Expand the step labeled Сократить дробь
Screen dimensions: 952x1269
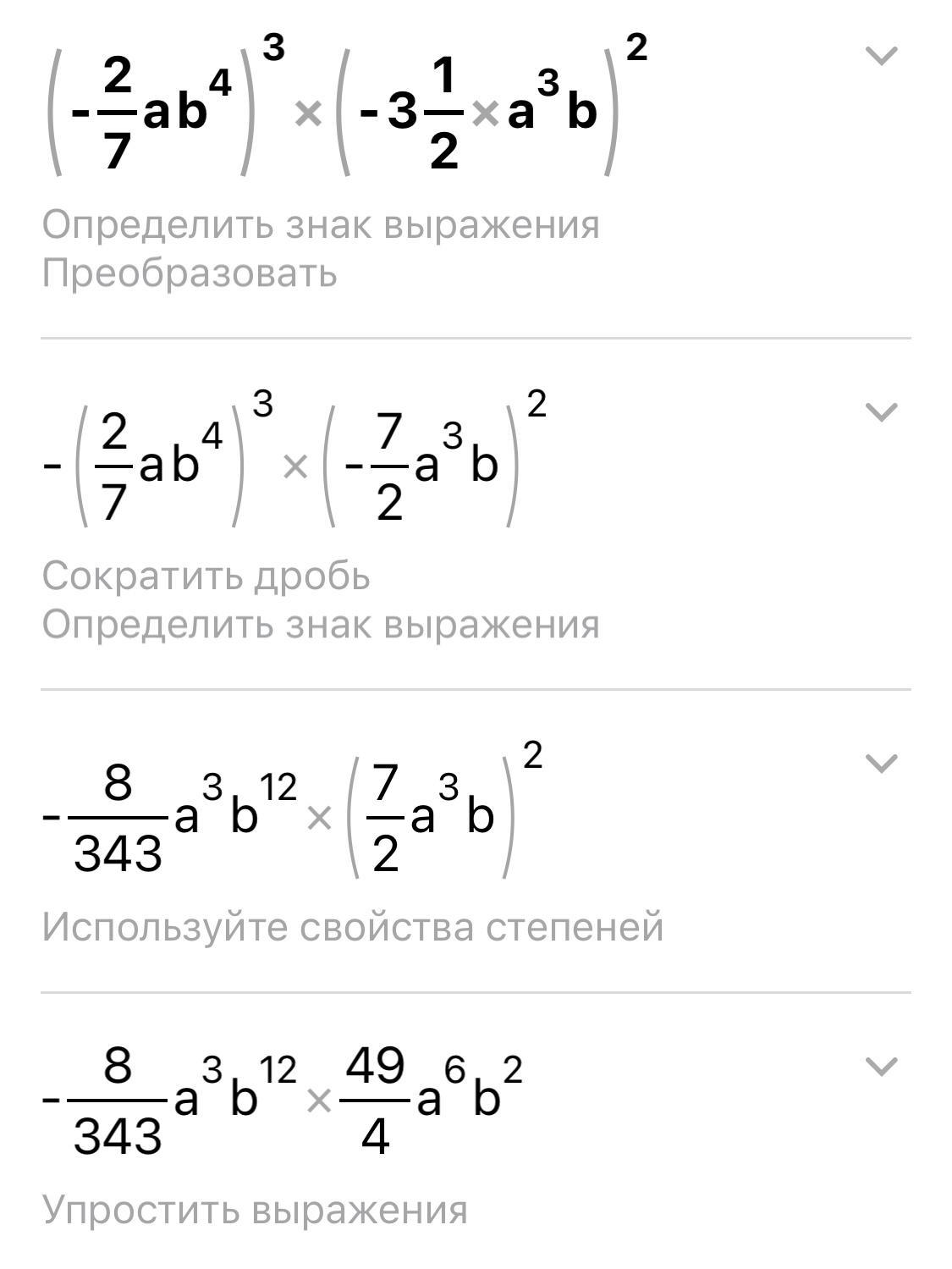pyautogui.click(x=881, y=412)
